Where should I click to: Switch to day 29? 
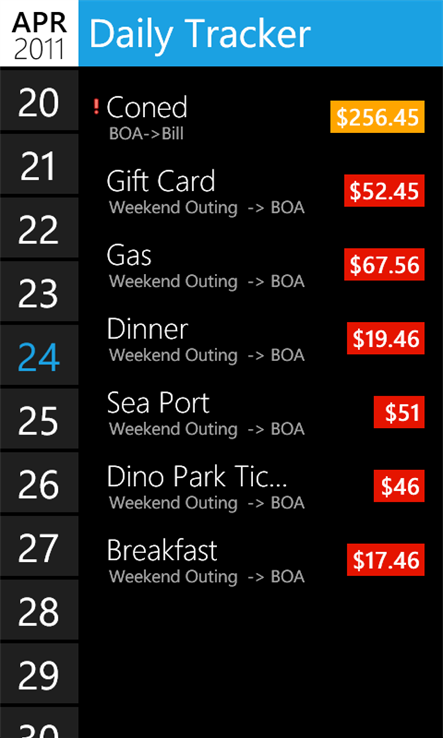click(x=39, y=673)
